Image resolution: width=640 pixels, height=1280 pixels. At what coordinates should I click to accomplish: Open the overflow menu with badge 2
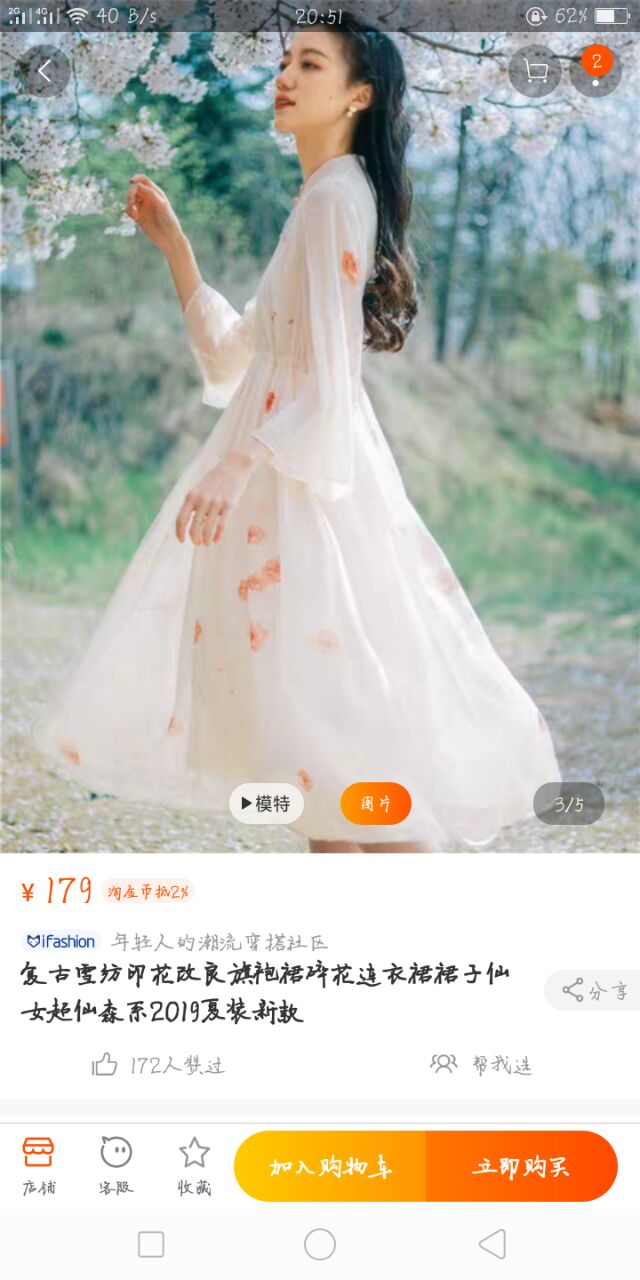pyautogui.click(x=596, y=71)
